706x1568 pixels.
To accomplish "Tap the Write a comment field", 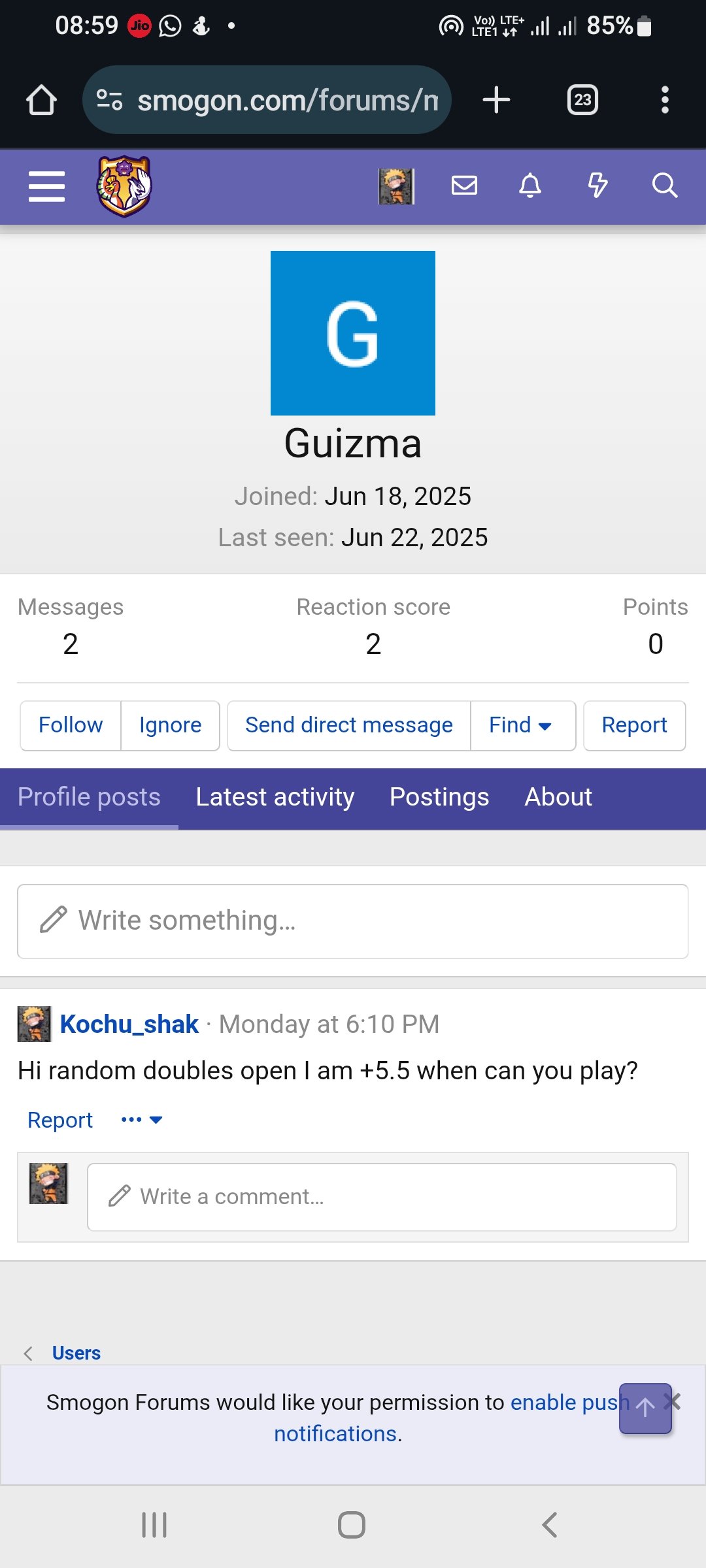I will tap(382, 1197).
